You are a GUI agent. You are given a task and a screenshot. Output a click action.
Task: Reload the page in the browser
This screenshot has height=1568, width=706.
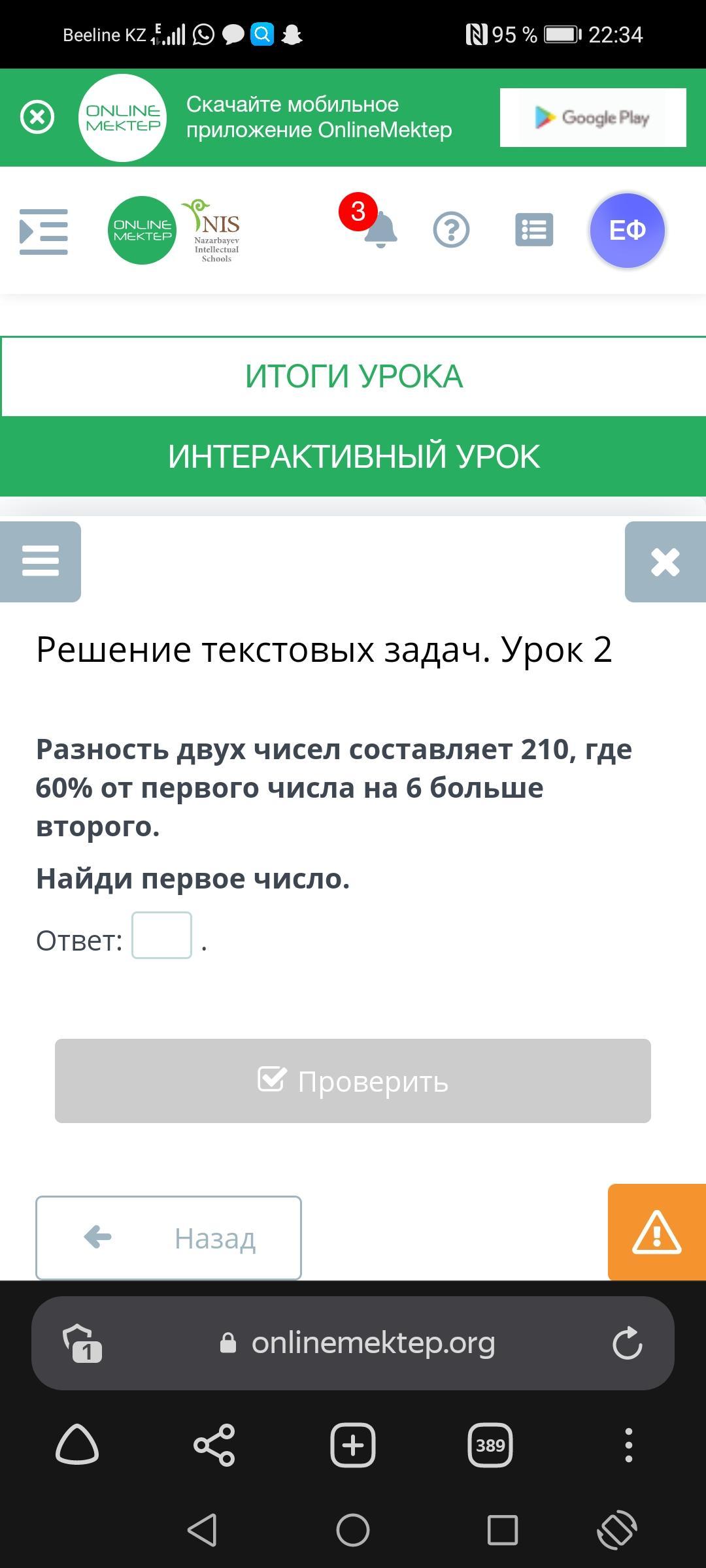(x=627, y=1343)
